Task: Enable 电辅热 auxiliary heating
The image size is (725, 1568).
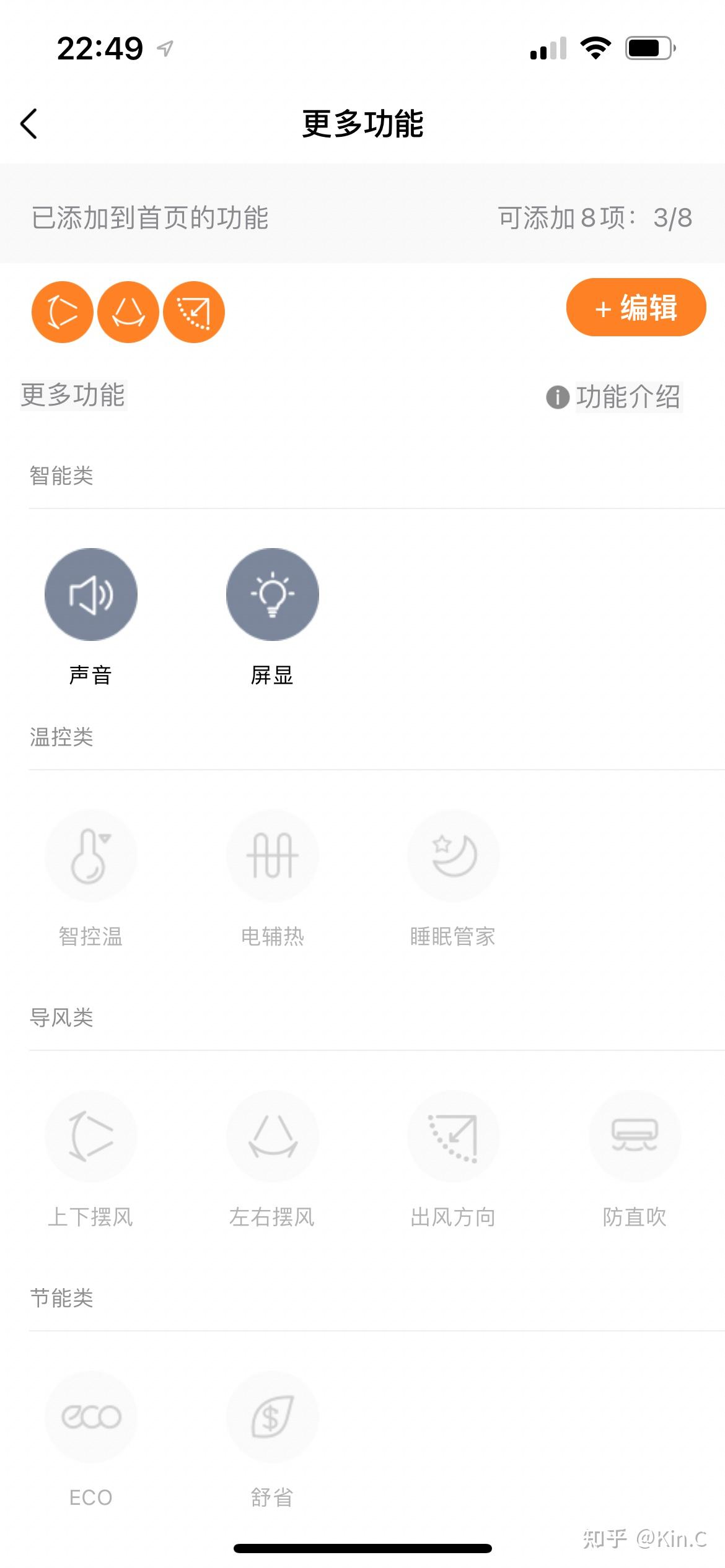Action: (x=272, y=856)
